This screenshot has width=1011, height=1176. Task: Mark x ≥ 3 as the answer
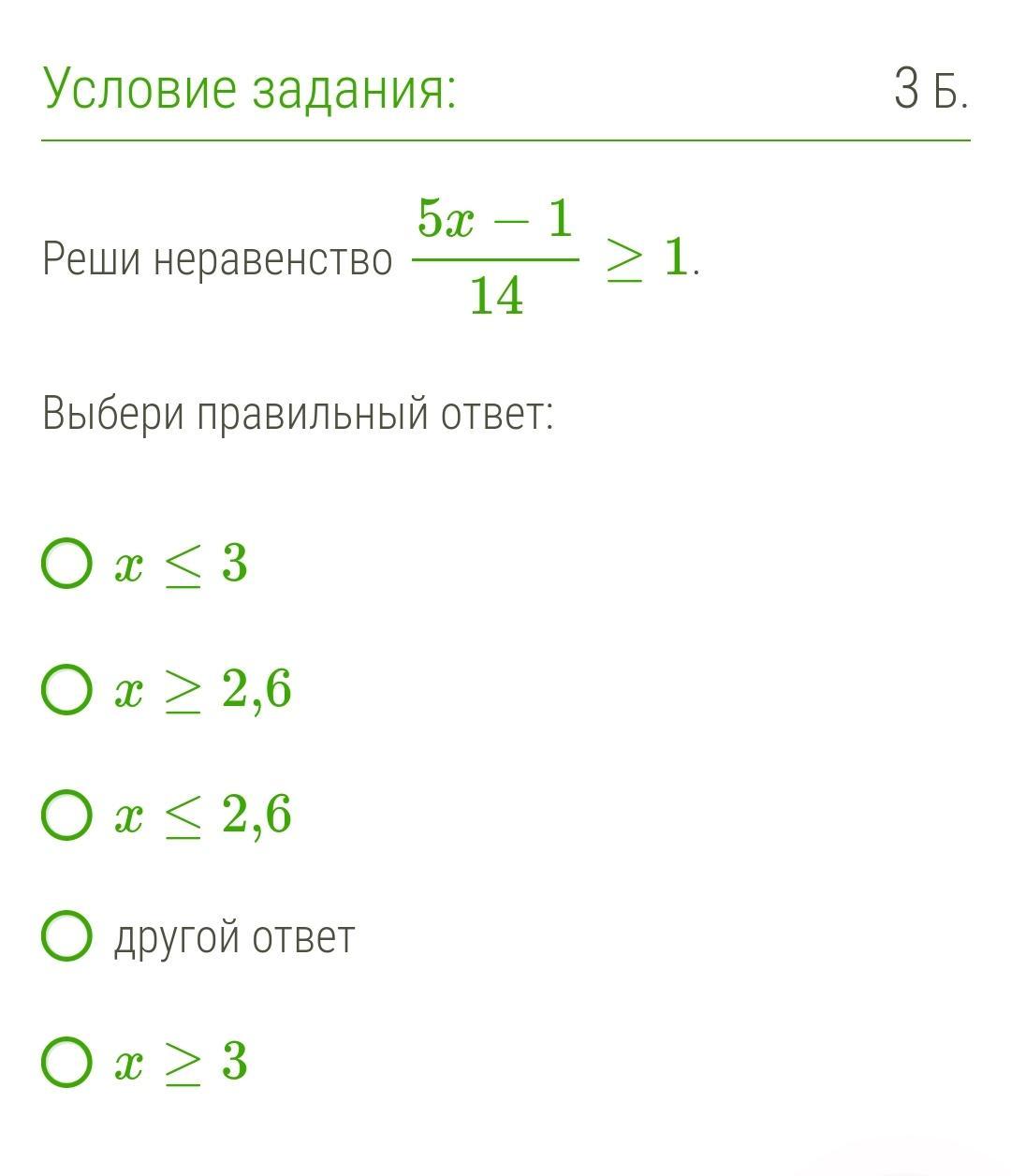[x=67, y=1062]
